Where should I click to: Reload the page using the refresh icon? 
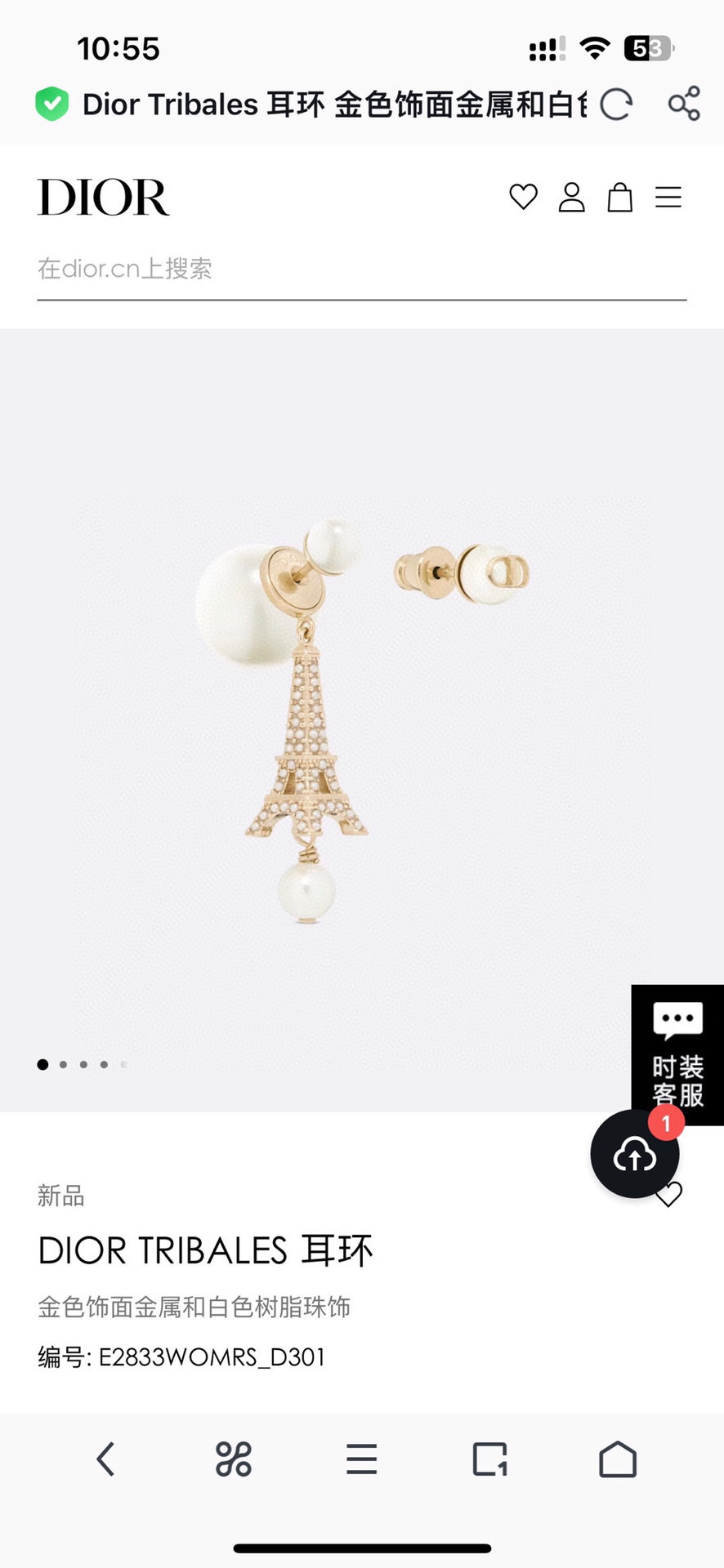pyautogui.click(x=615, y=105)
